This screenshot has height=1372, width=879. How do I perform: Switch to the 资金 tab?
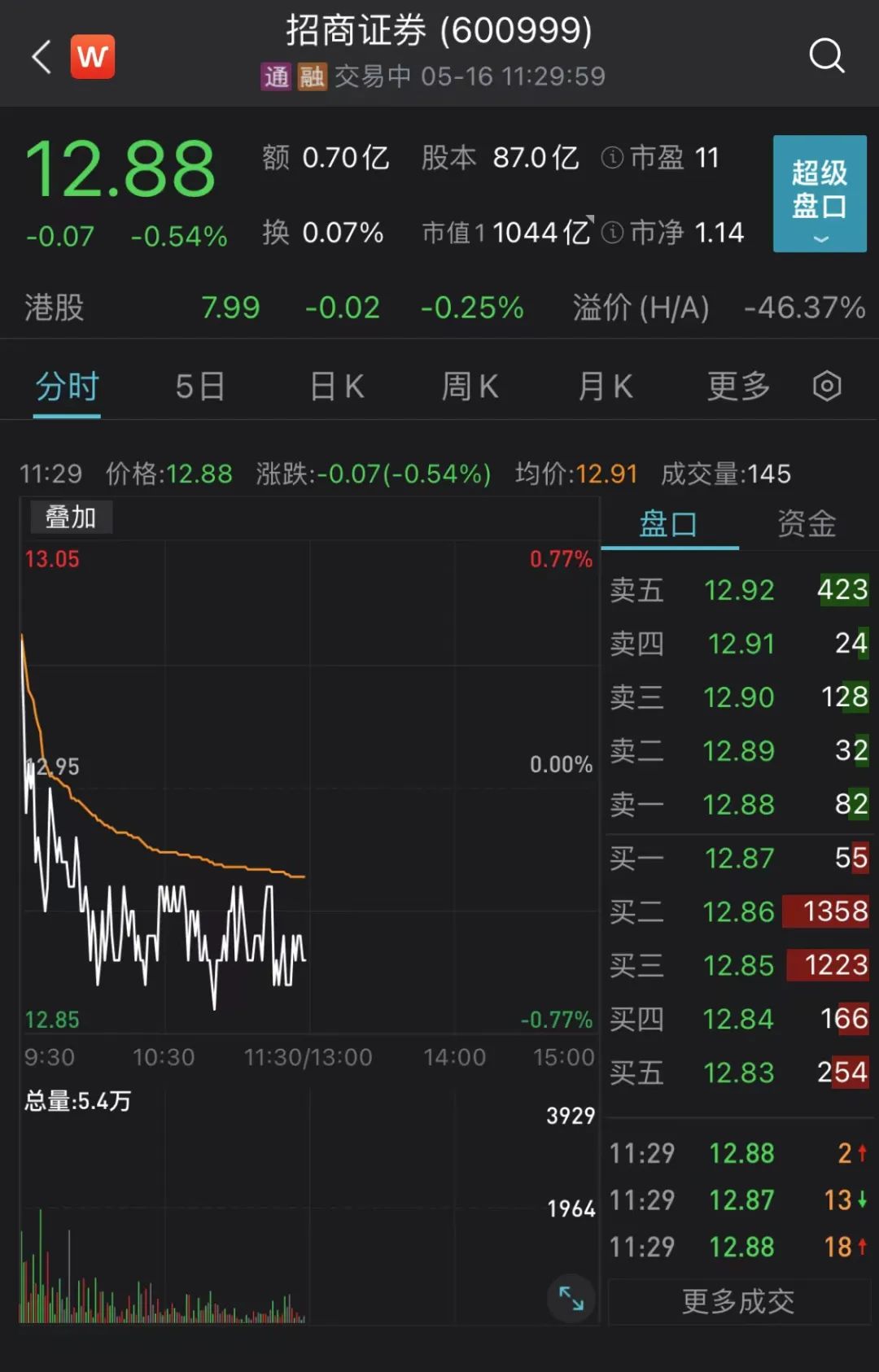pyautogui.click(x=806, y=524)
